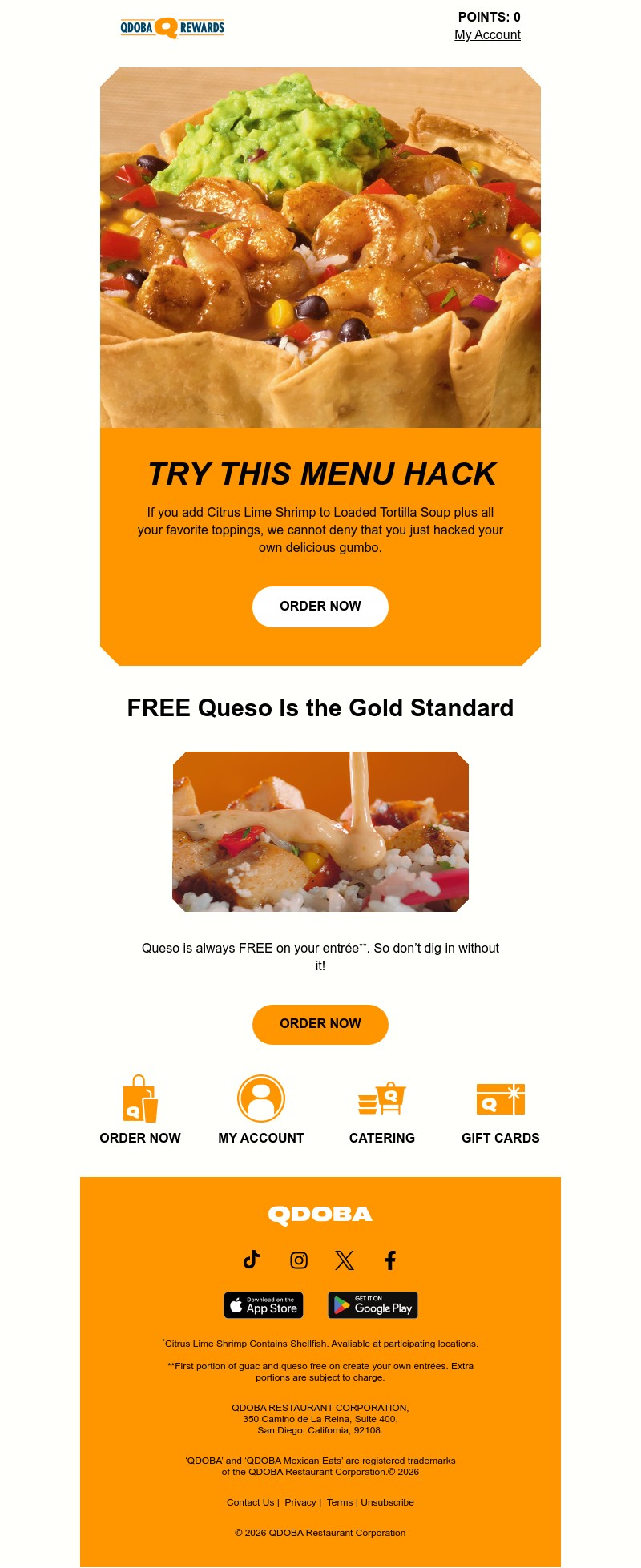Open the Privacy page
The image size is (641, 1568).
[300, 1502]
